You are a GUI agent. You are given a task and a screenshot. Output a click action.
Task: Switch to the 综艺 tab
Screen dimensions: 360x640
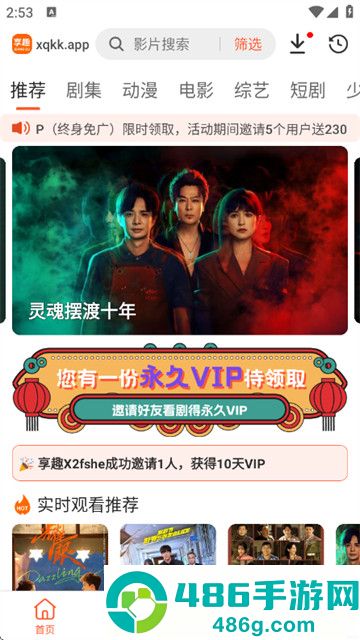(252, 90)
